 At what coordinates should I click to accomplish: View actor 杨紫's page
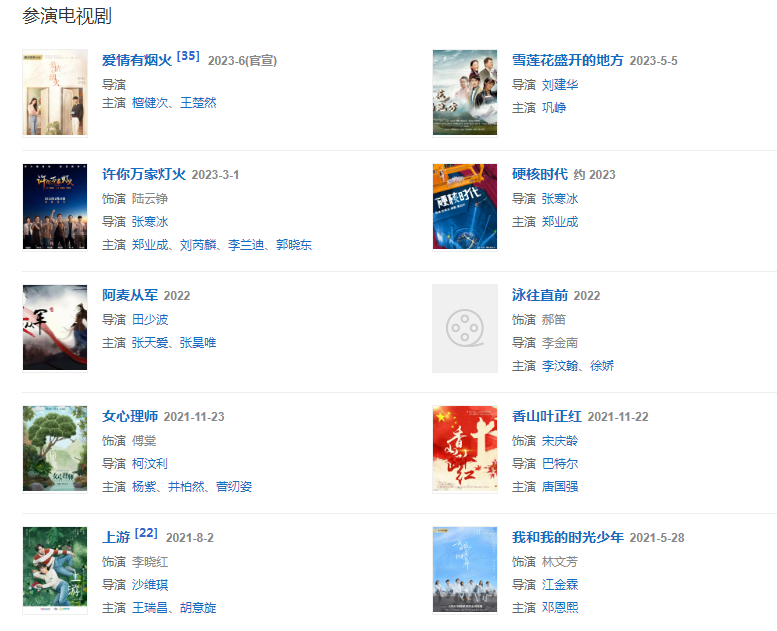[145, 487]
